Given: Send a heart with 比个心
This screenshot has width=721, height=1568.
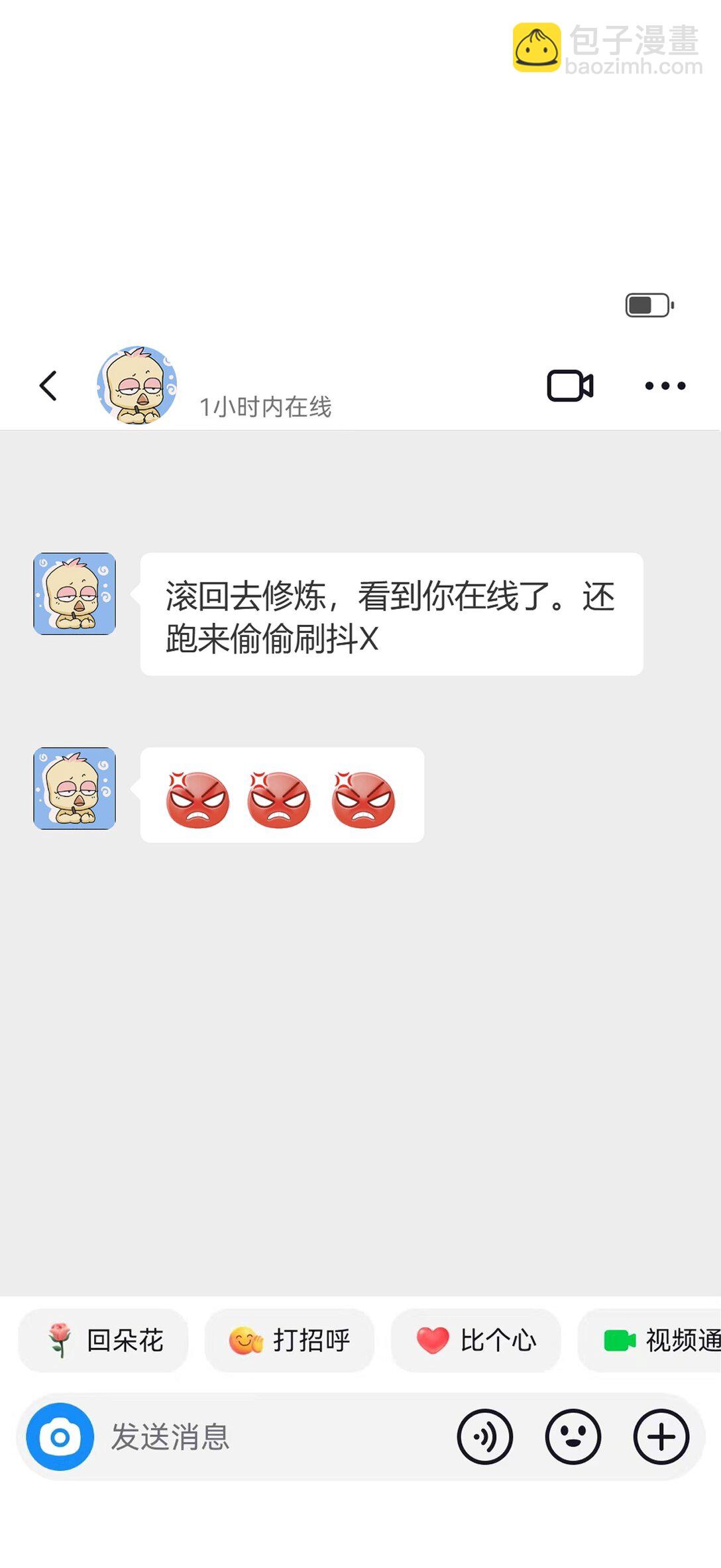Looking at the screenshot, I should (476, 1340).
